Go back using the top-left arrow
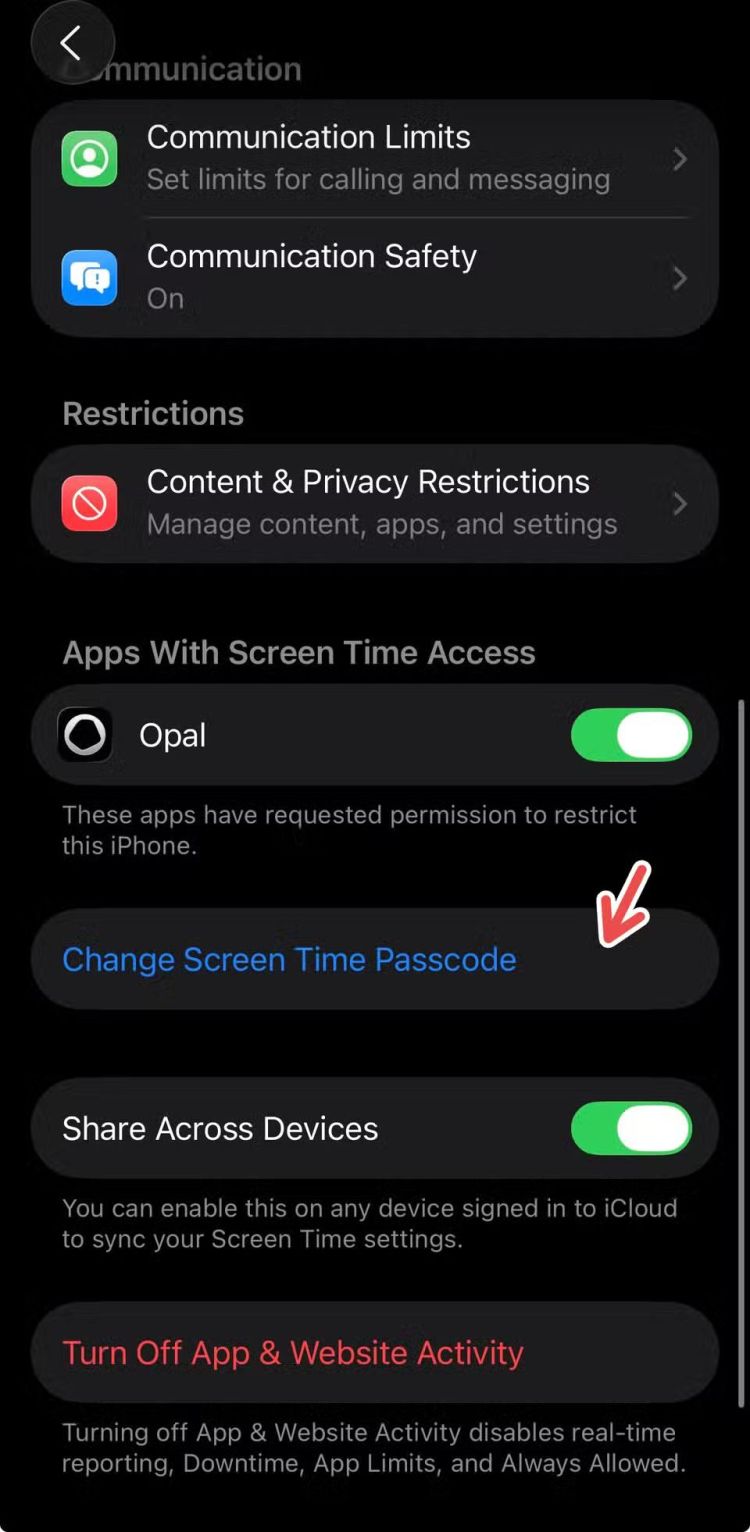Viewport: 750px width, 1532px height. (x=72, y=43)
